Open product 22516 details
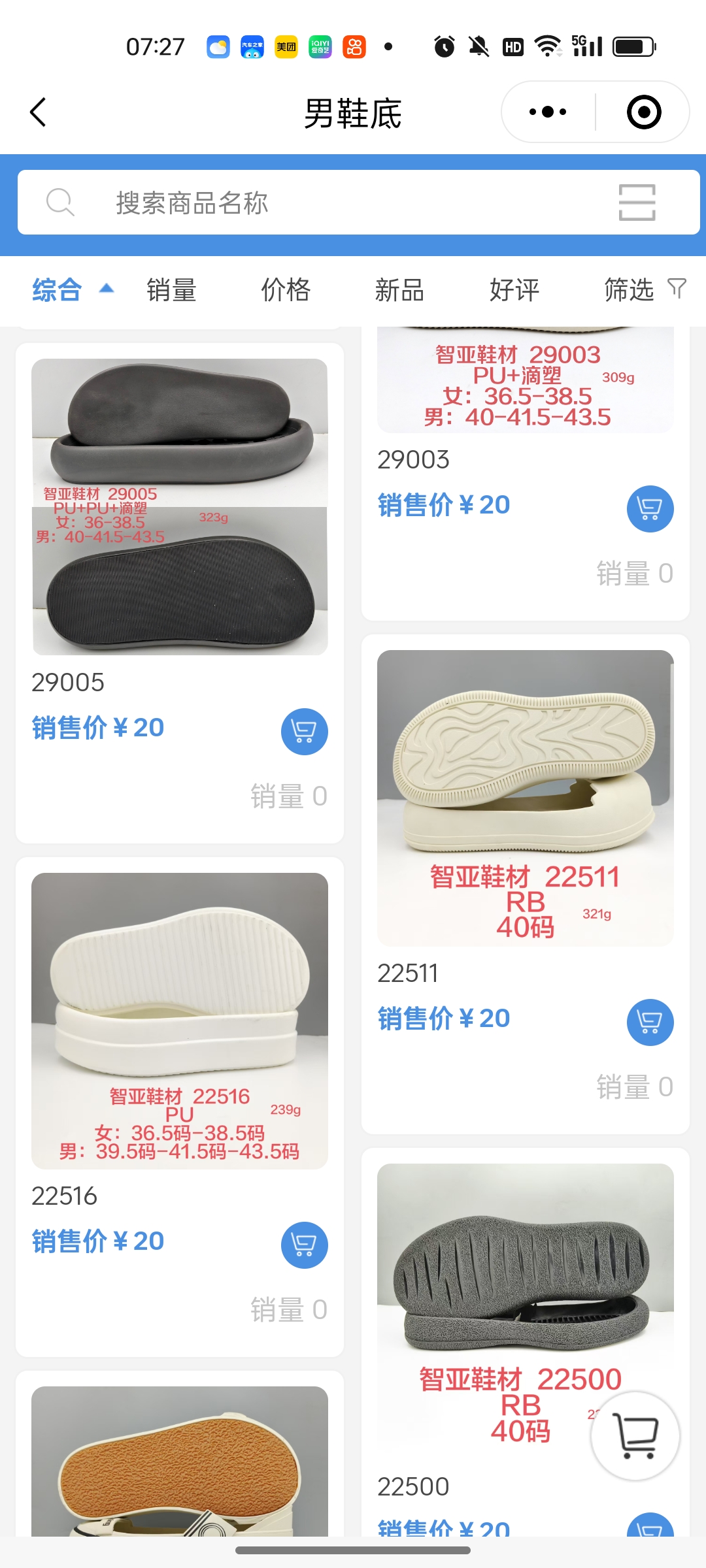 (x=180, y=1021)
